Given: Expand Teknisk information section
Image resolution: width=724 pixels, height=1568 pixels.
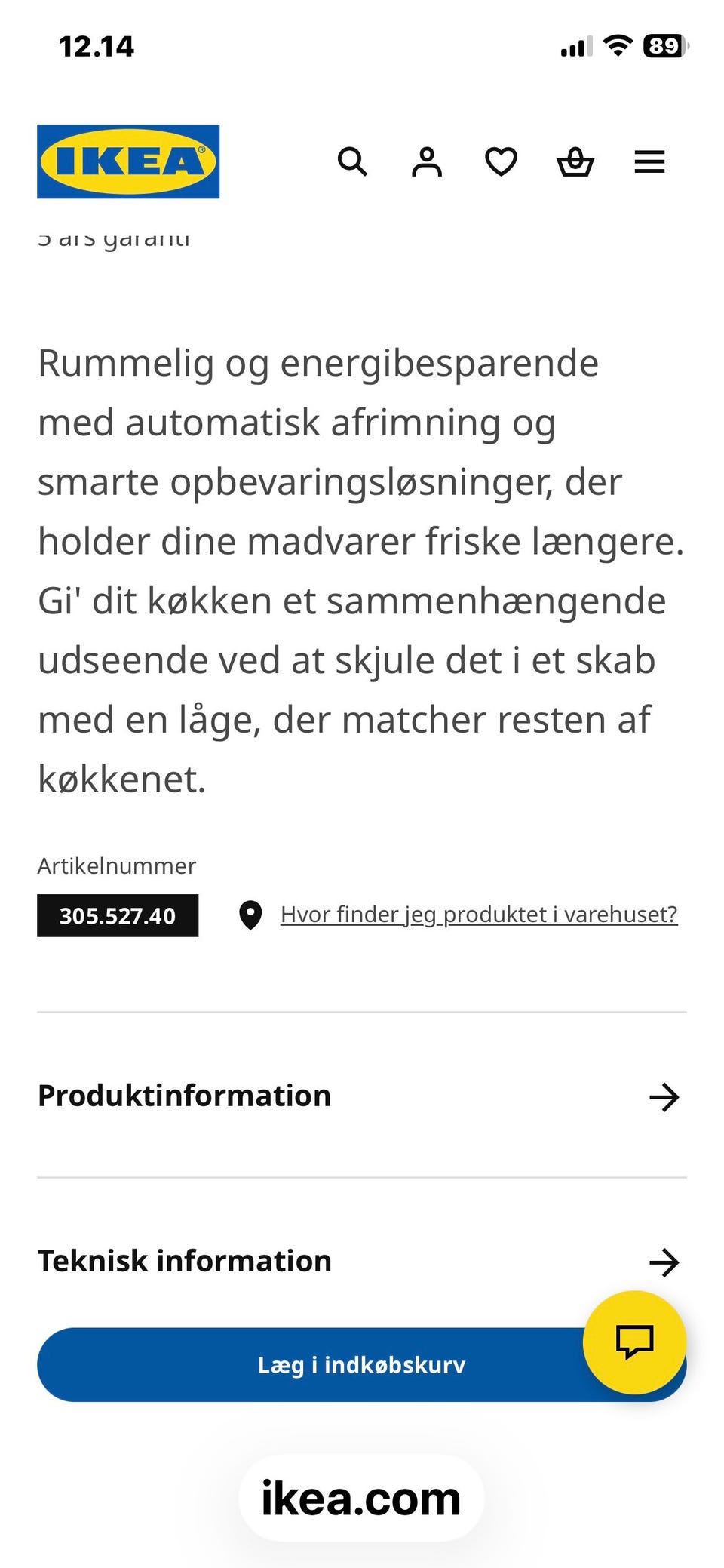Looking at the screenshot, I should [x=185, y=1261].
